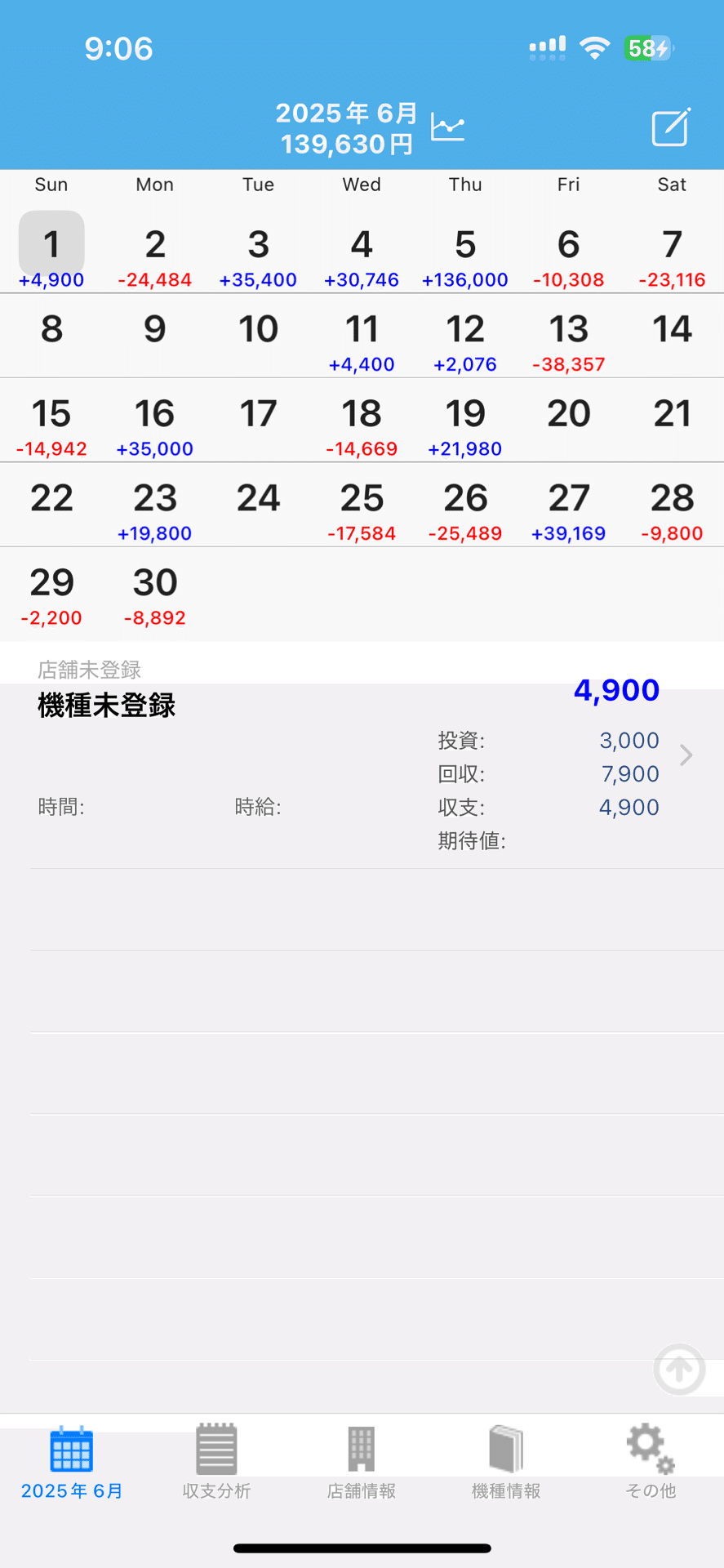Select June 2 with -24,484
724x1568 pixels.
click(155, 252)
